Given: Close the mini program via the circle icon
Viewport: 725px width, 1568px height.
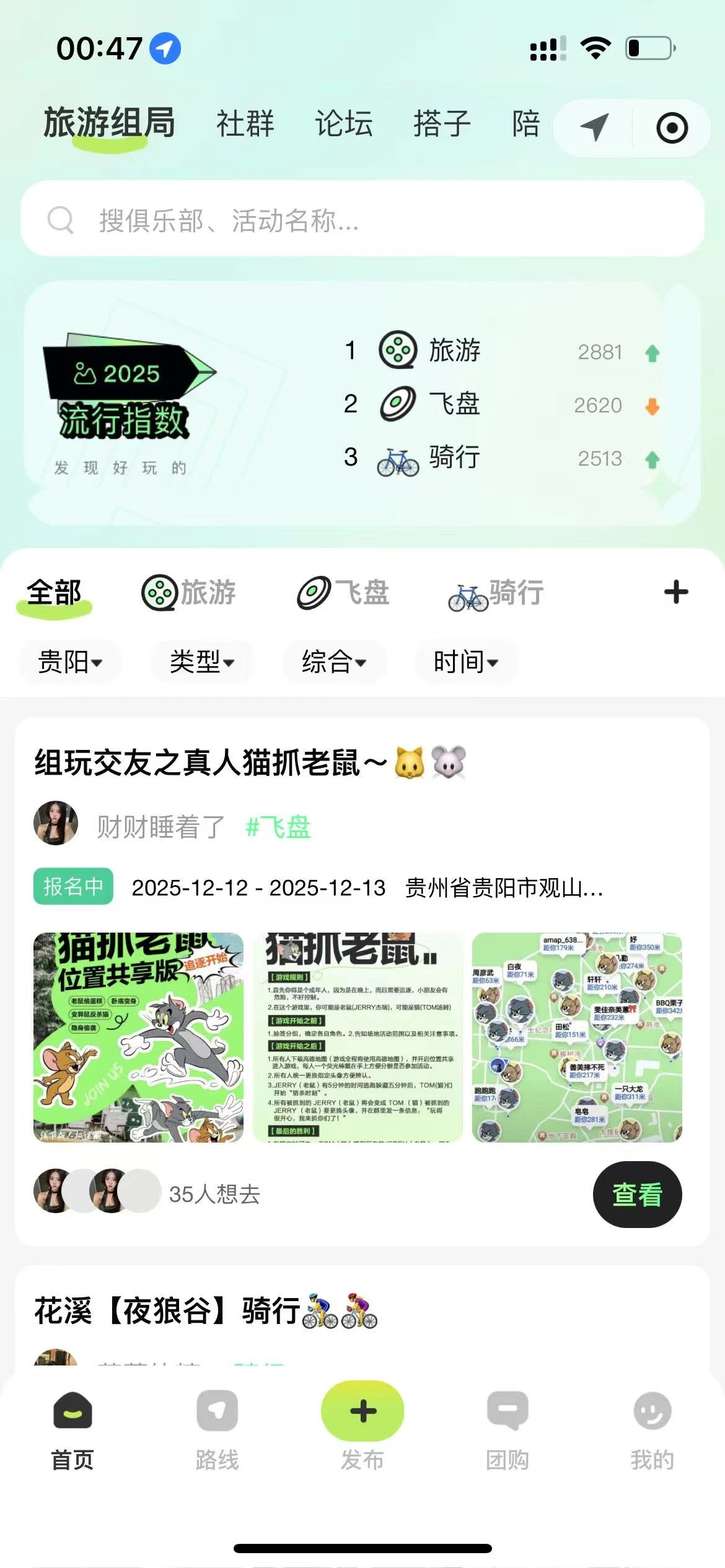Looking at the screenshot, I should tap(672, 128).
